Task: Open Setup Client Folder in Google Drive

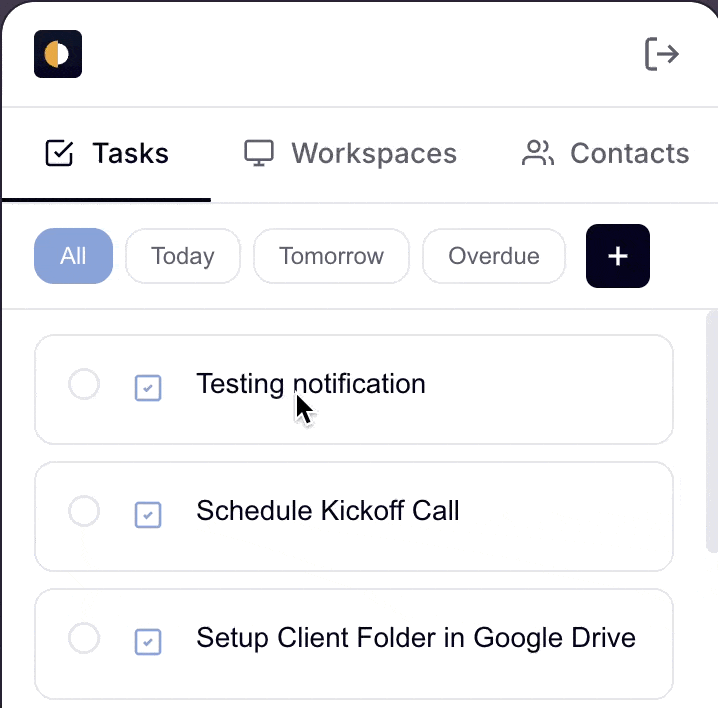Action: [354, 643]
